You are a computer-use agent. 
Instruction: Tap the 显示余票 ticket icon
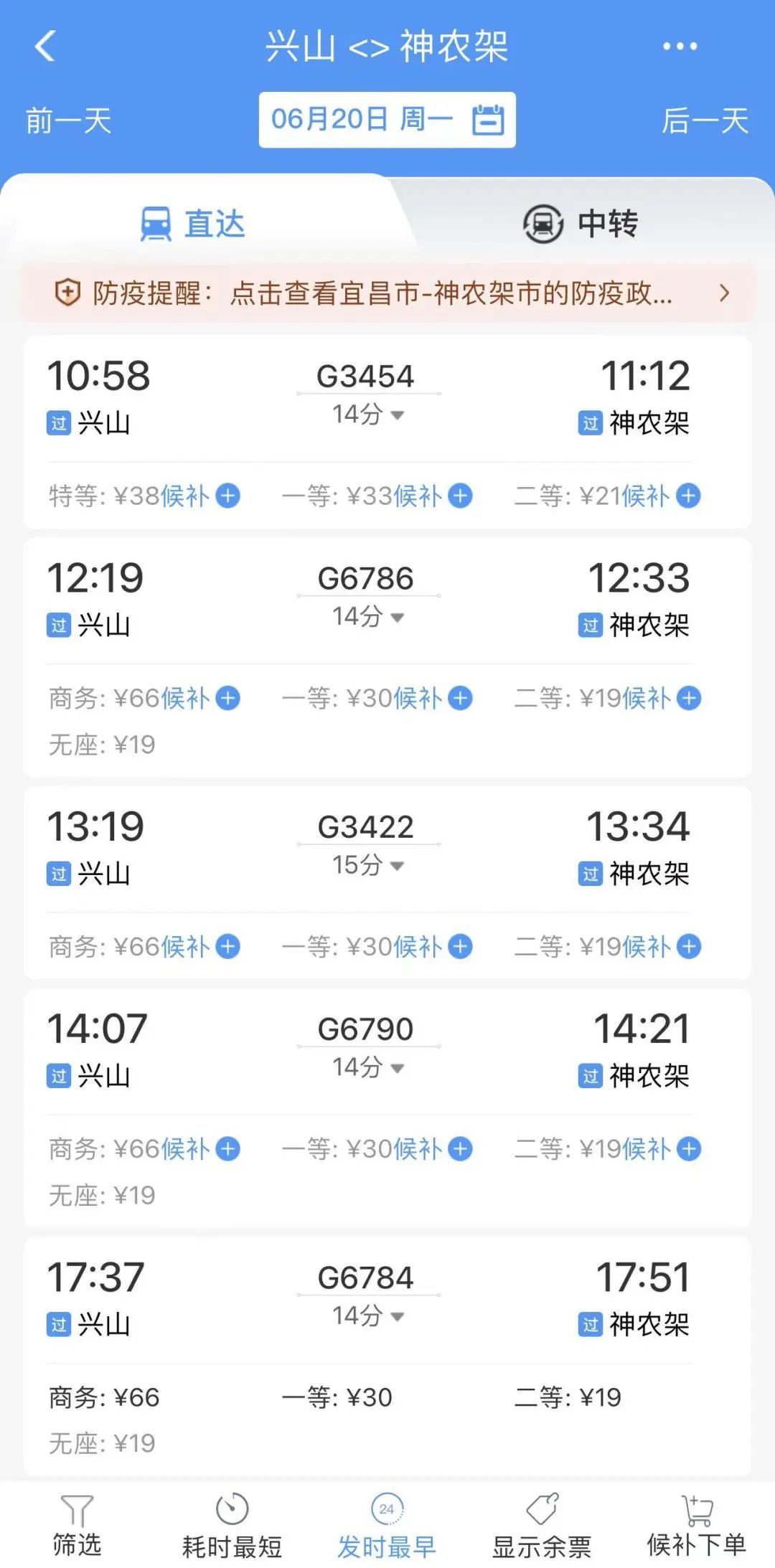point(542,1506)
